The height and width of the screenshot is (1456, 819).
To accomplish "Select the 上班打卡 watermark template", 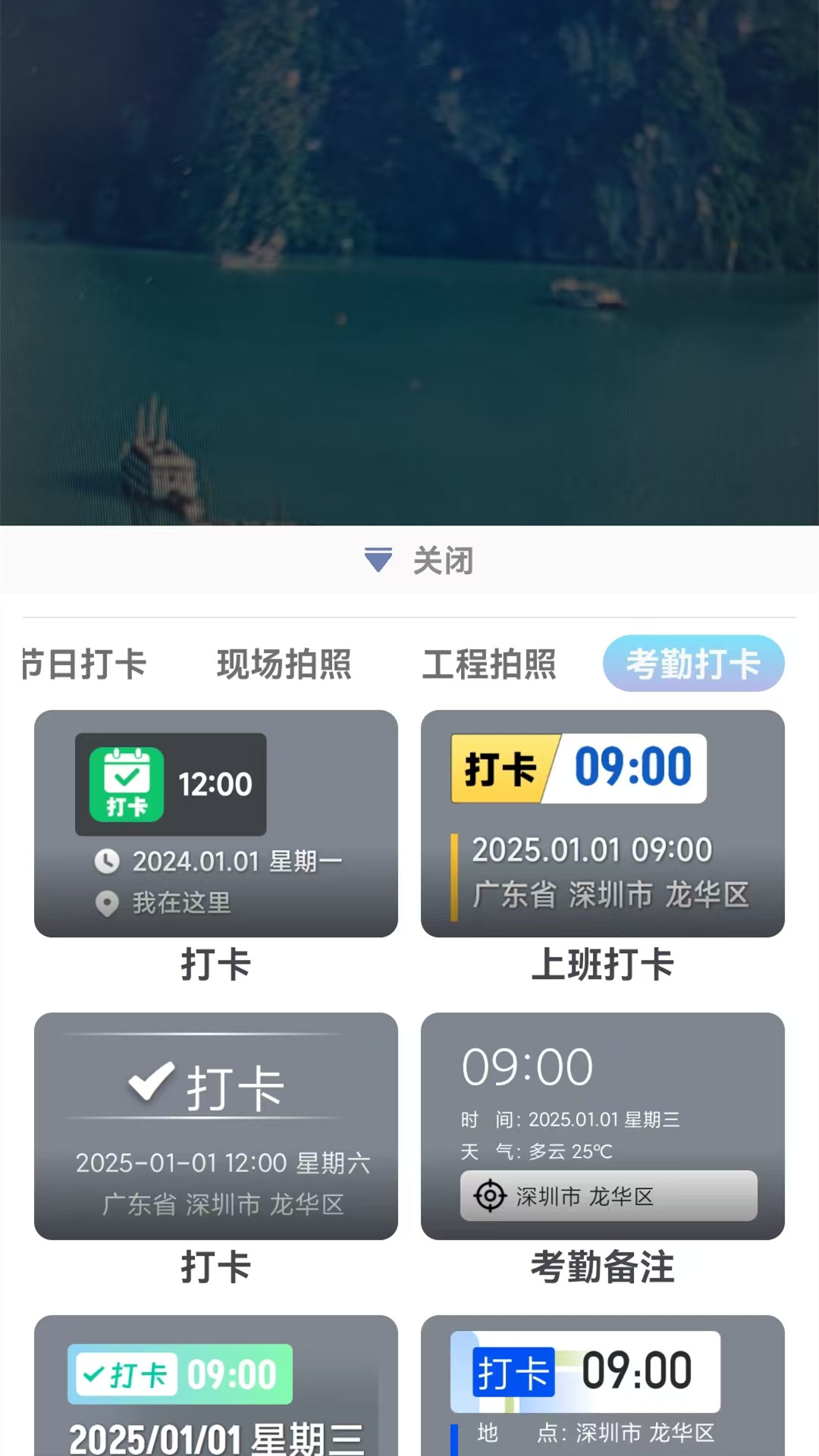I will click(603, 824).
